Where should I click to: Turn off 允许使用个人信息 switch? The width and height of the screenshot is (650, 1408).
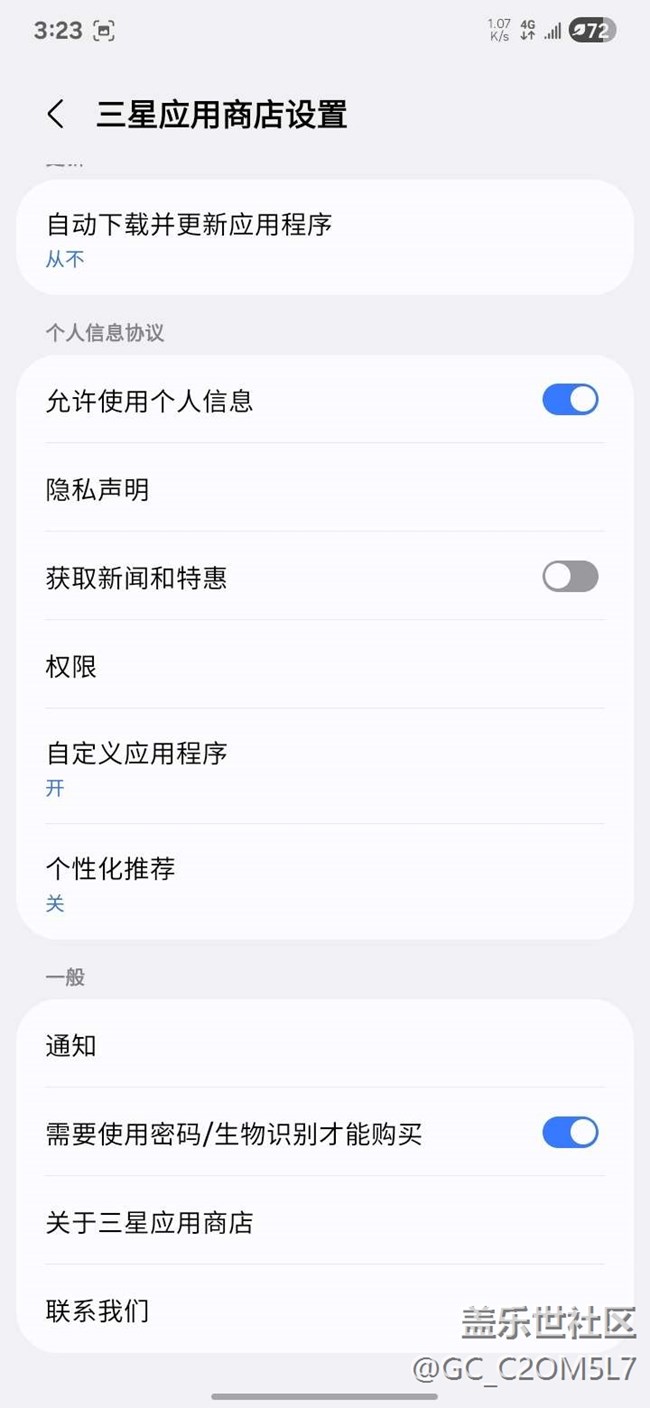point(570,400)
